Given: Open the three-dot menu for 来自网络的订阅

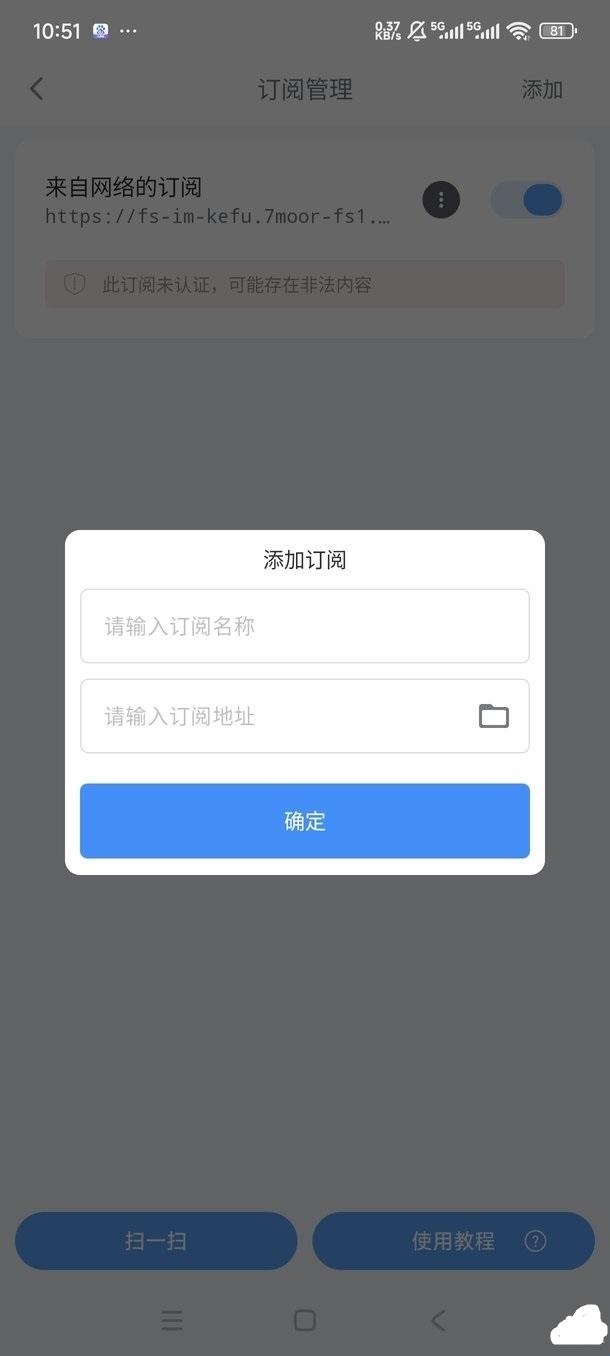Looking at the screenshot, I should coord(441,200).
